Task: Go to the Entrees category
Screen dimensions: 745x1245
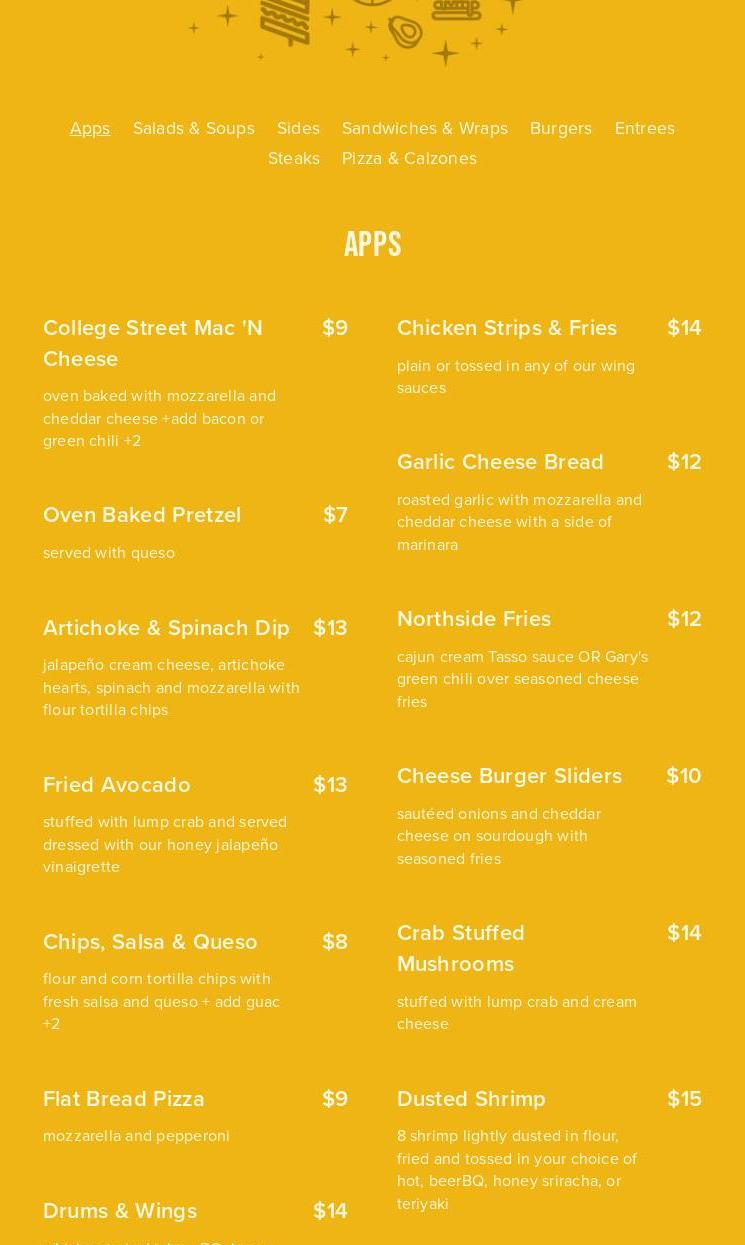Action: tap(645, 128)
